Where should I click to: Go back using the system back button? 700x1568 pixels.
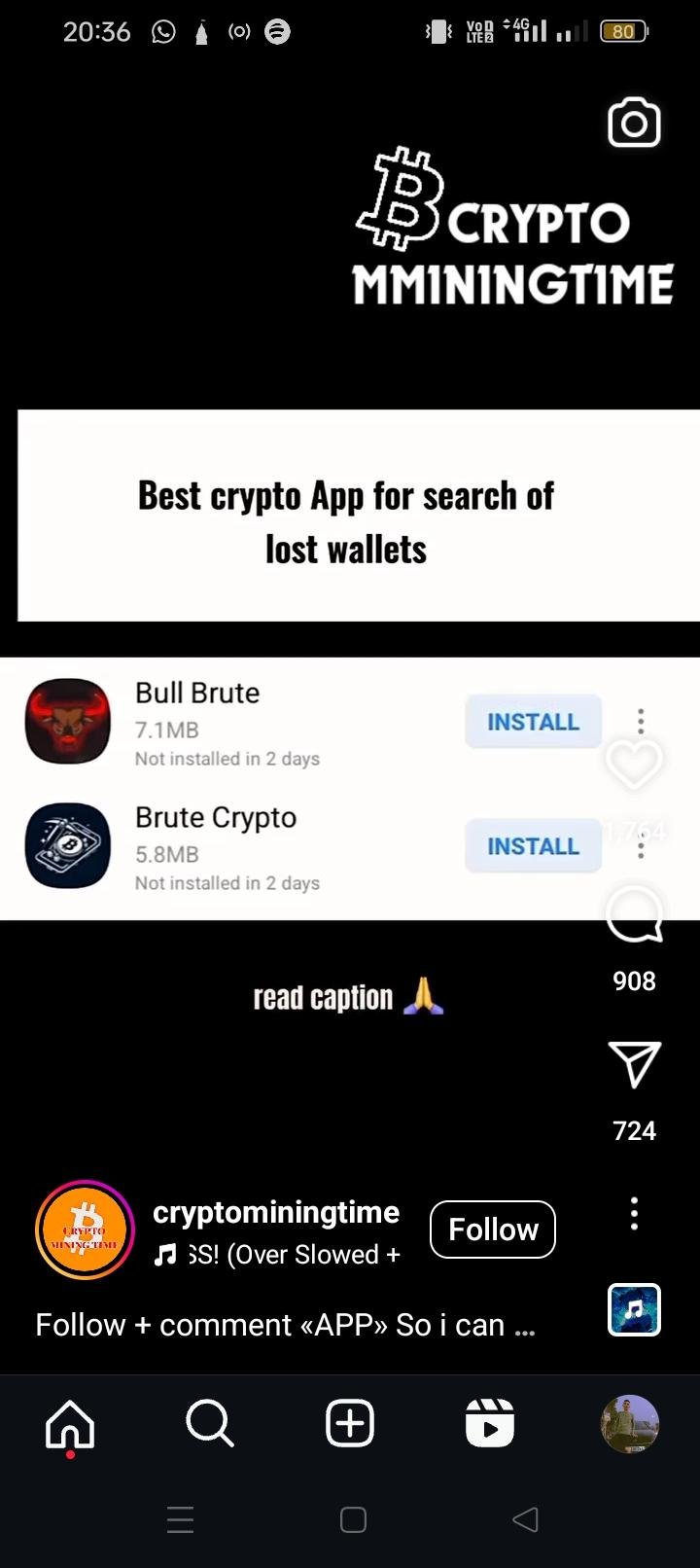pyautogui.click(x=525, y=1519)
